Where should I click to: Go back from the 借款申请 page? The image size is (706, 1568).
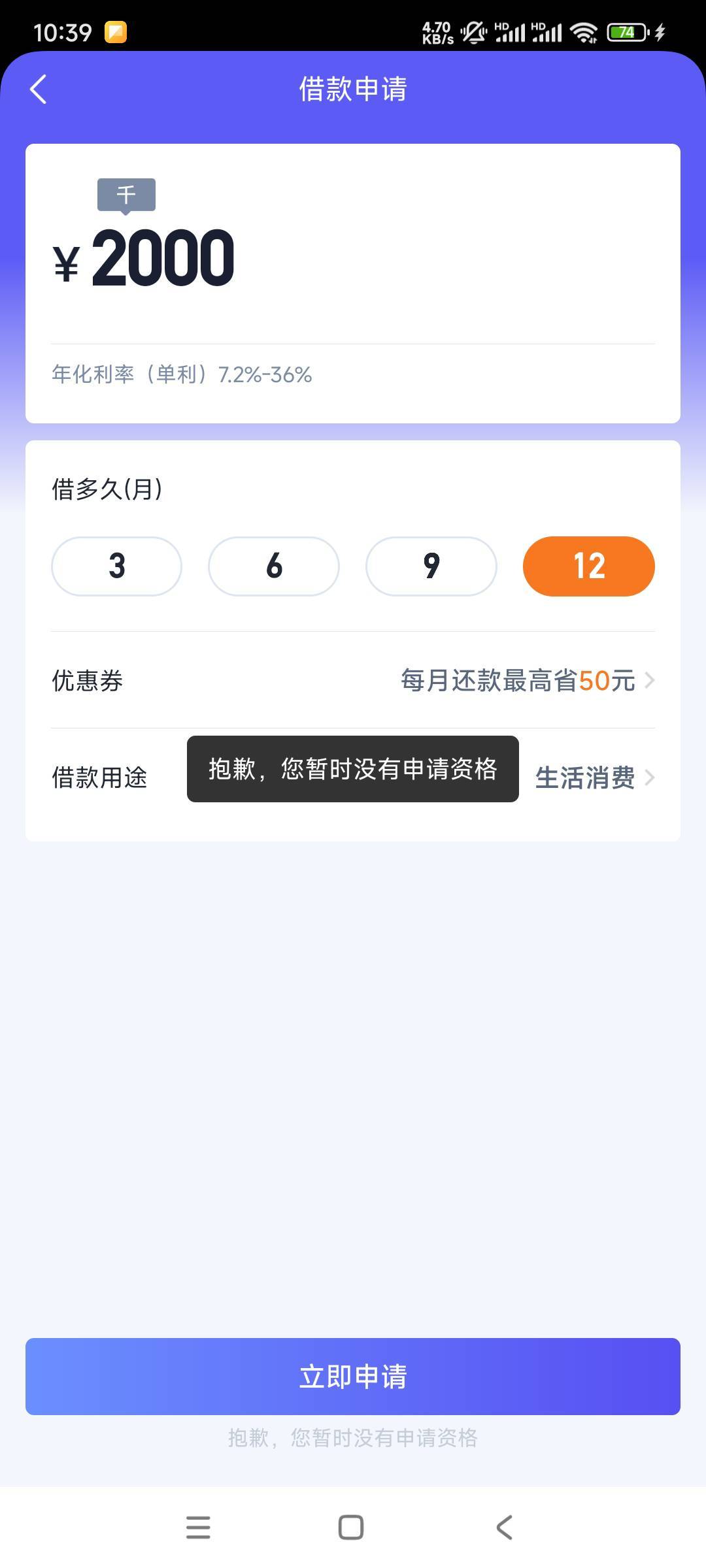coord(39,89)
